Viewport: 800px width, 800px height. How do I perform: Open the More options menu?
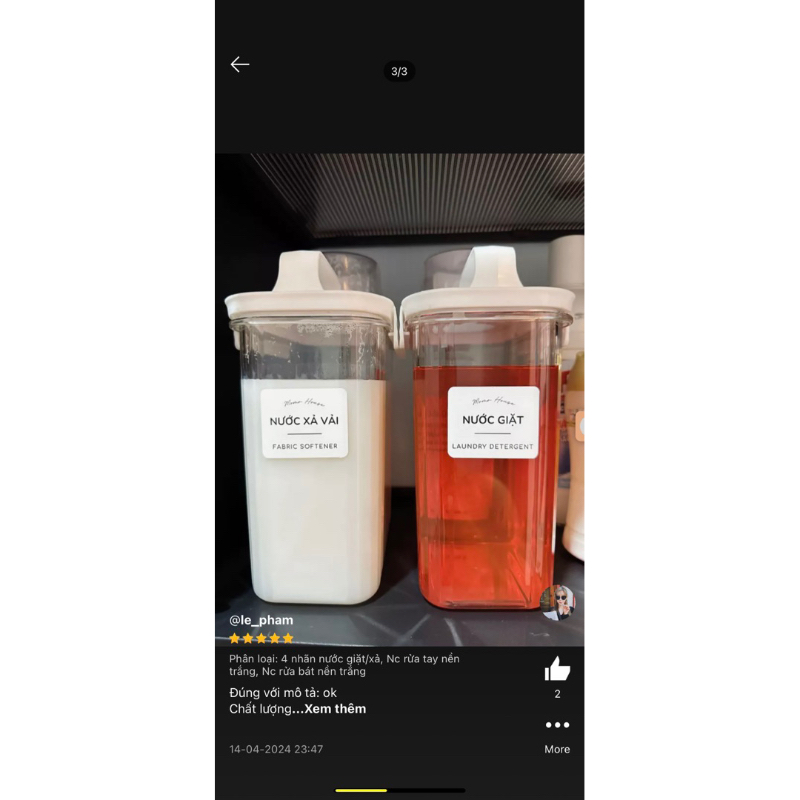point(557,726)
